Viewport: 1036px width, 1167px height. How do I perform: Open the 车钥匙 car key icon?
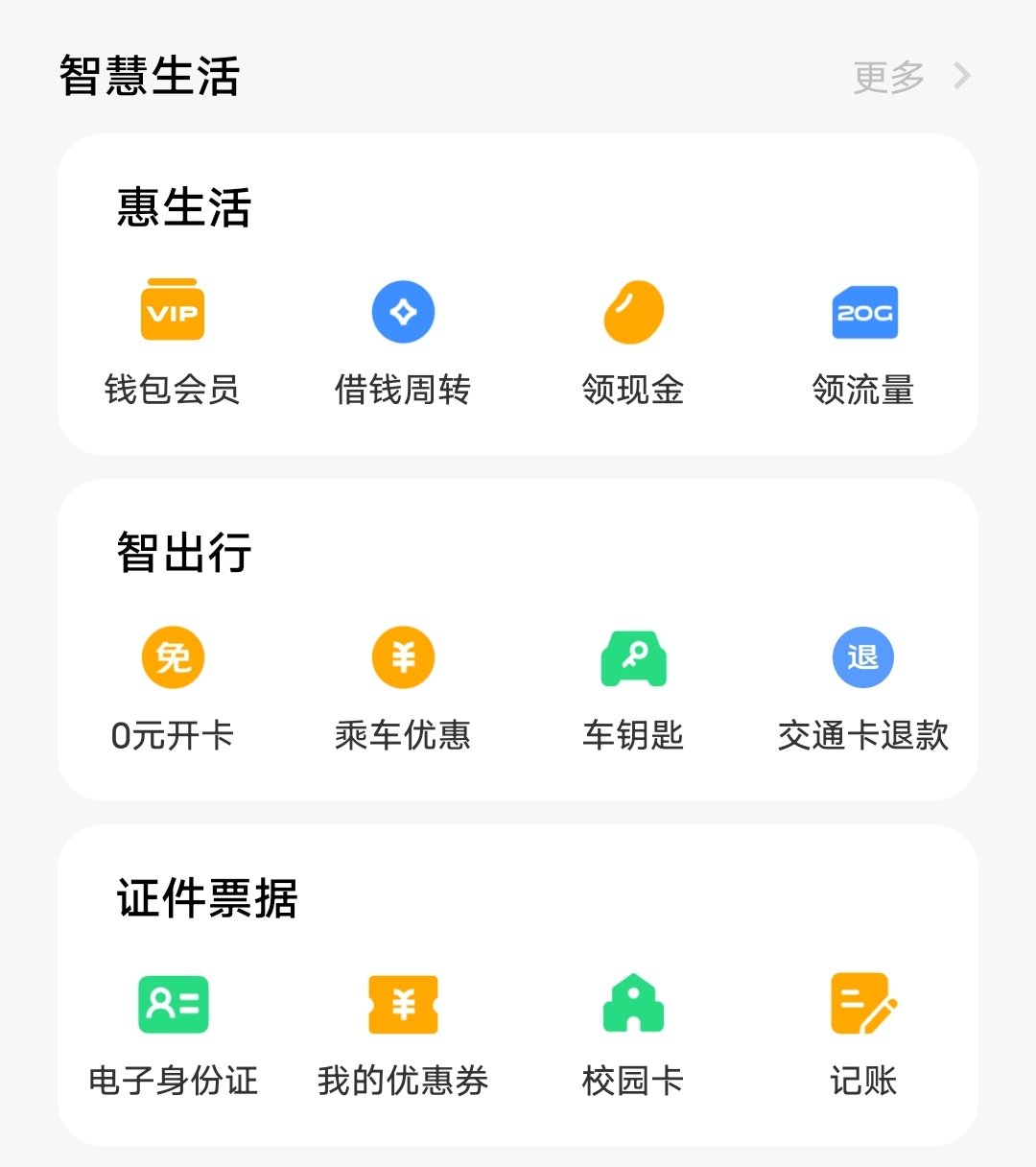coord(633,657)
